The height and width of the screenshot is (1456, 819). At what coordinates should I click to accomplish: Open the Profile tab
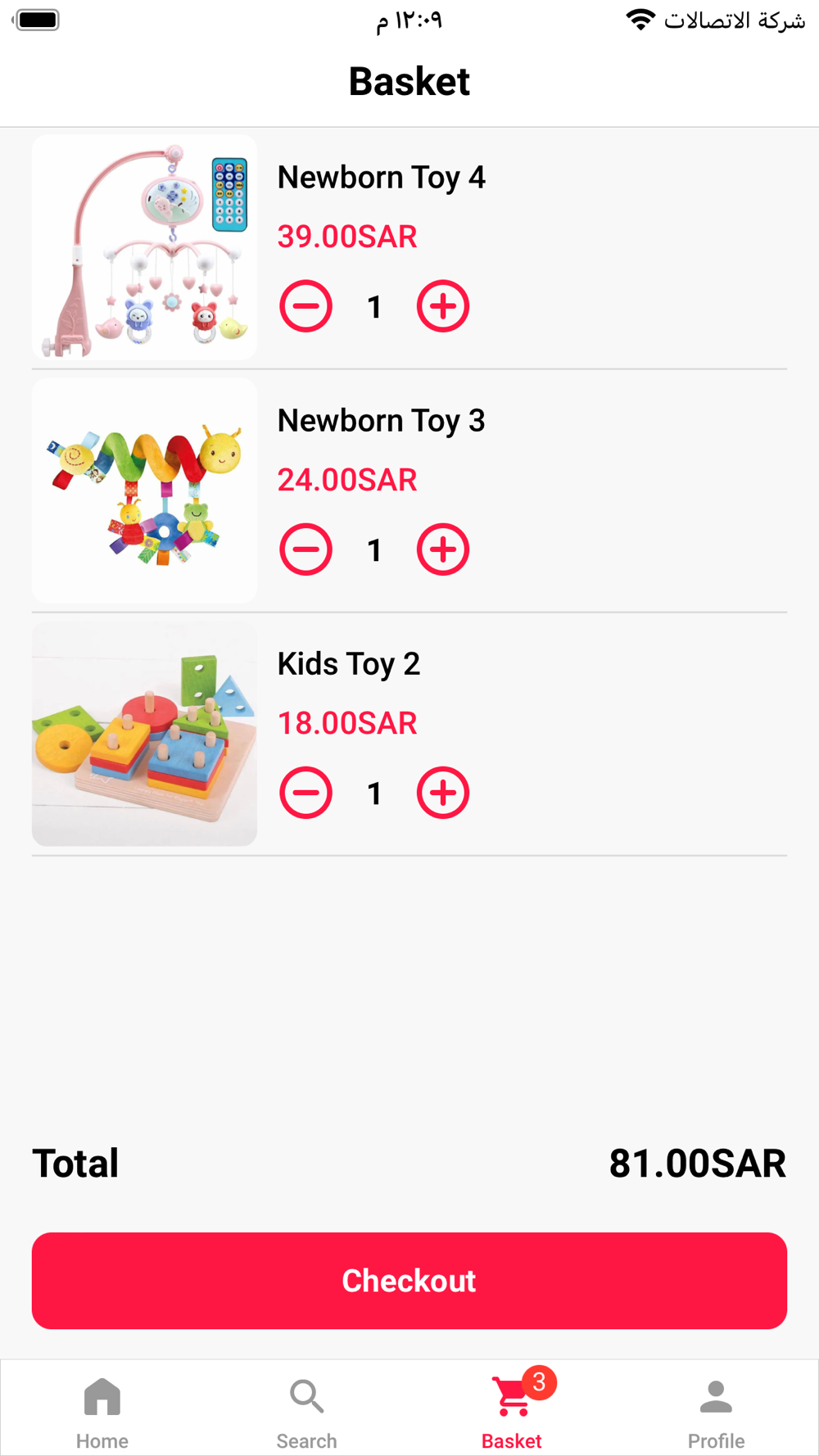717,1412
